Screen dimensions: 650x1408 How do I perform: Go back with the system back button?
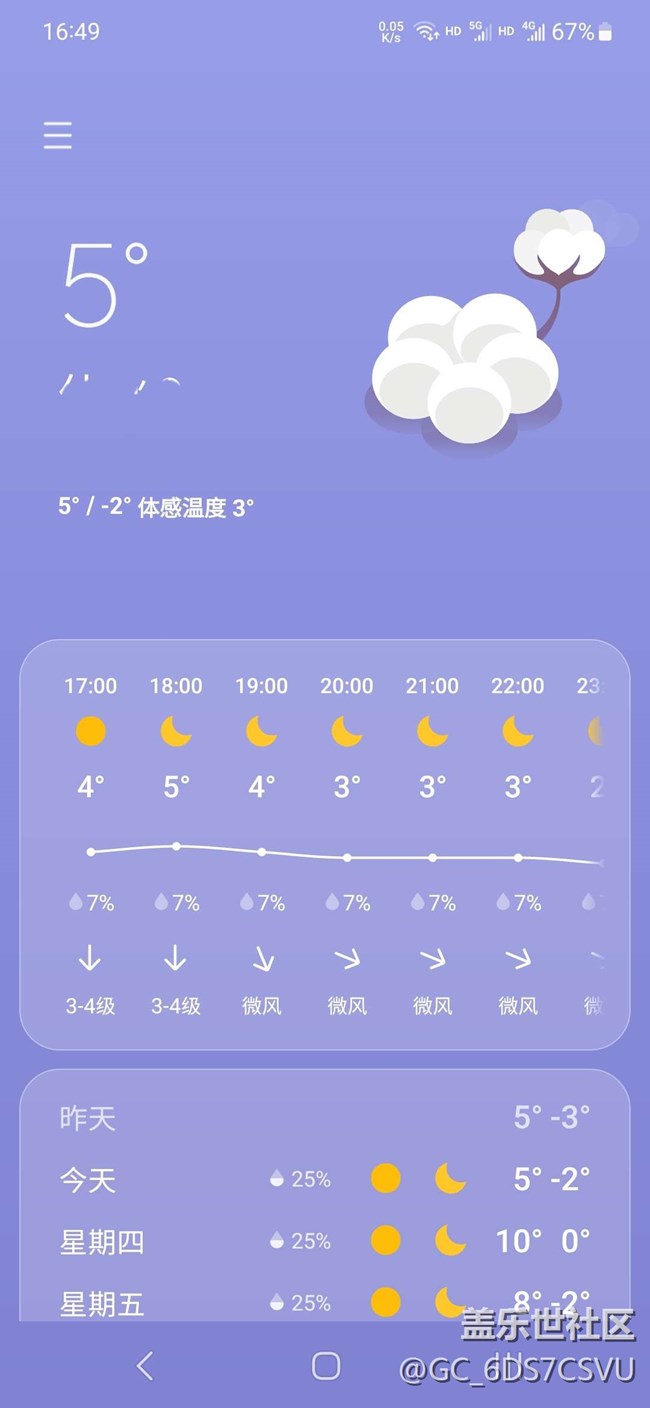point(146,1366)
